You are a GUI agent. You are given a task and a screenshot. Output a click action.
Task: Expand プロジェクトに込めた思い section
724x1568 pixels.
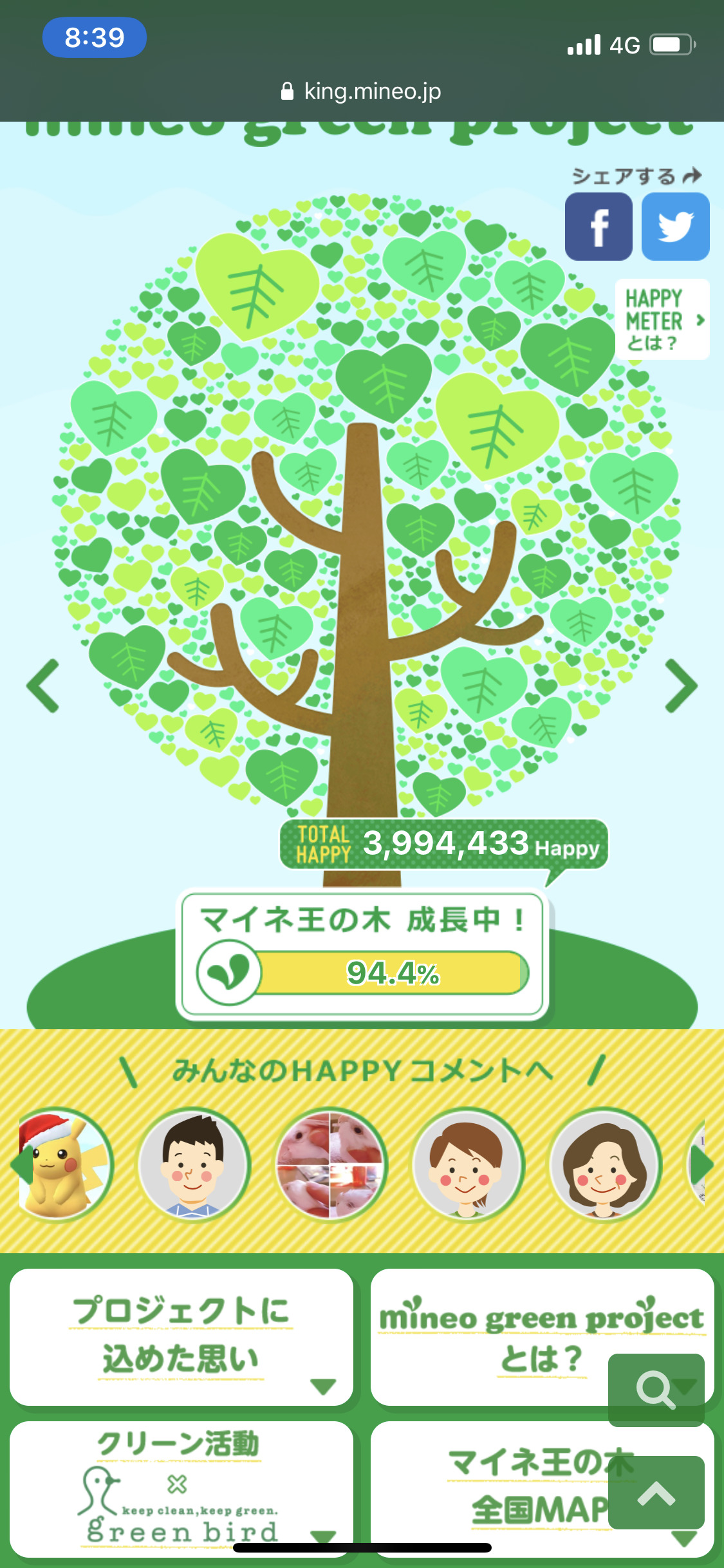pos(181,1337)
